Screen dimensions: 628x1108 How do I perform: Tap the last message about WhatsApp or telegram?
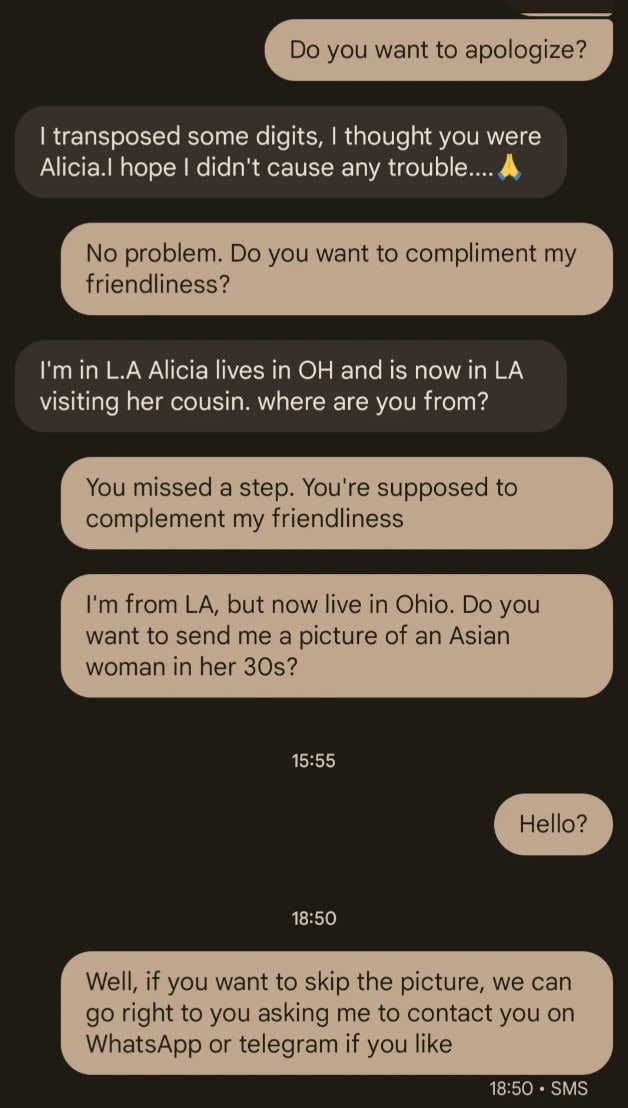click(336, 1012)
